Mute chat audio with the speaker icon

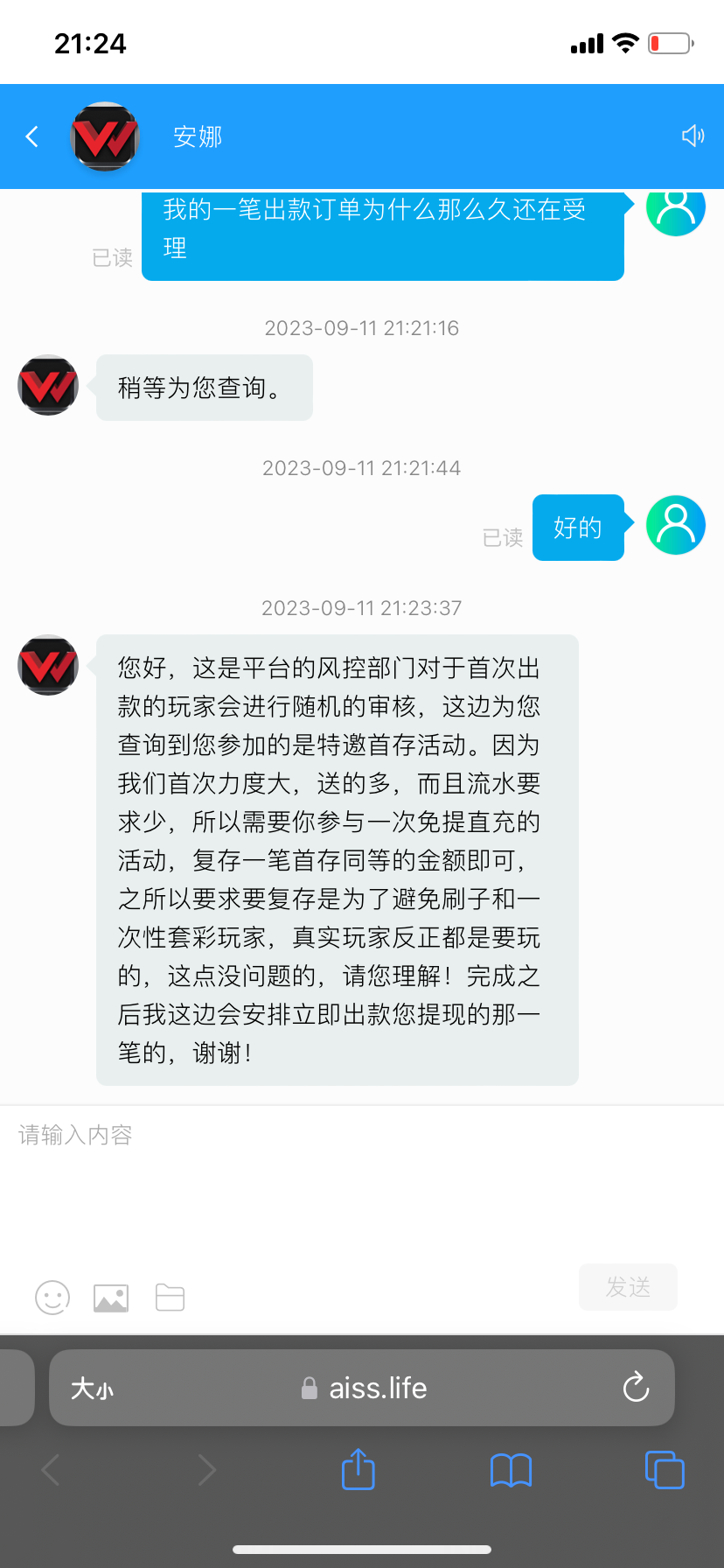(693, 136)
